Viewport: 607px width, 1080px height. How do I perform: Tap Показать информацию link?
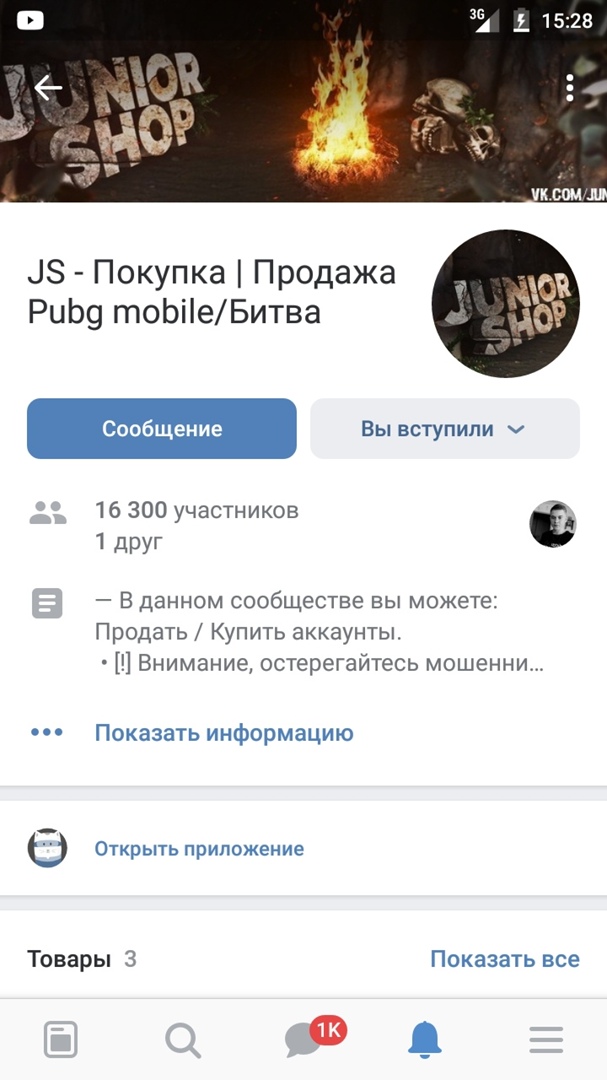(x=224, y=733)
